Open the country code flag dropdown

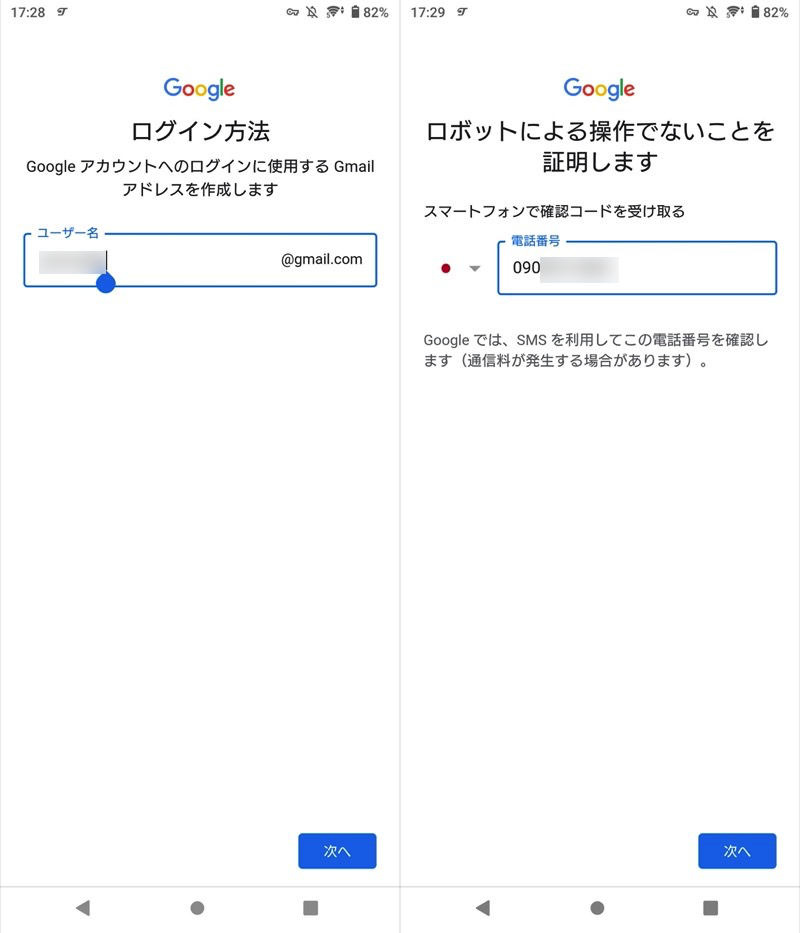click(460, 268)
